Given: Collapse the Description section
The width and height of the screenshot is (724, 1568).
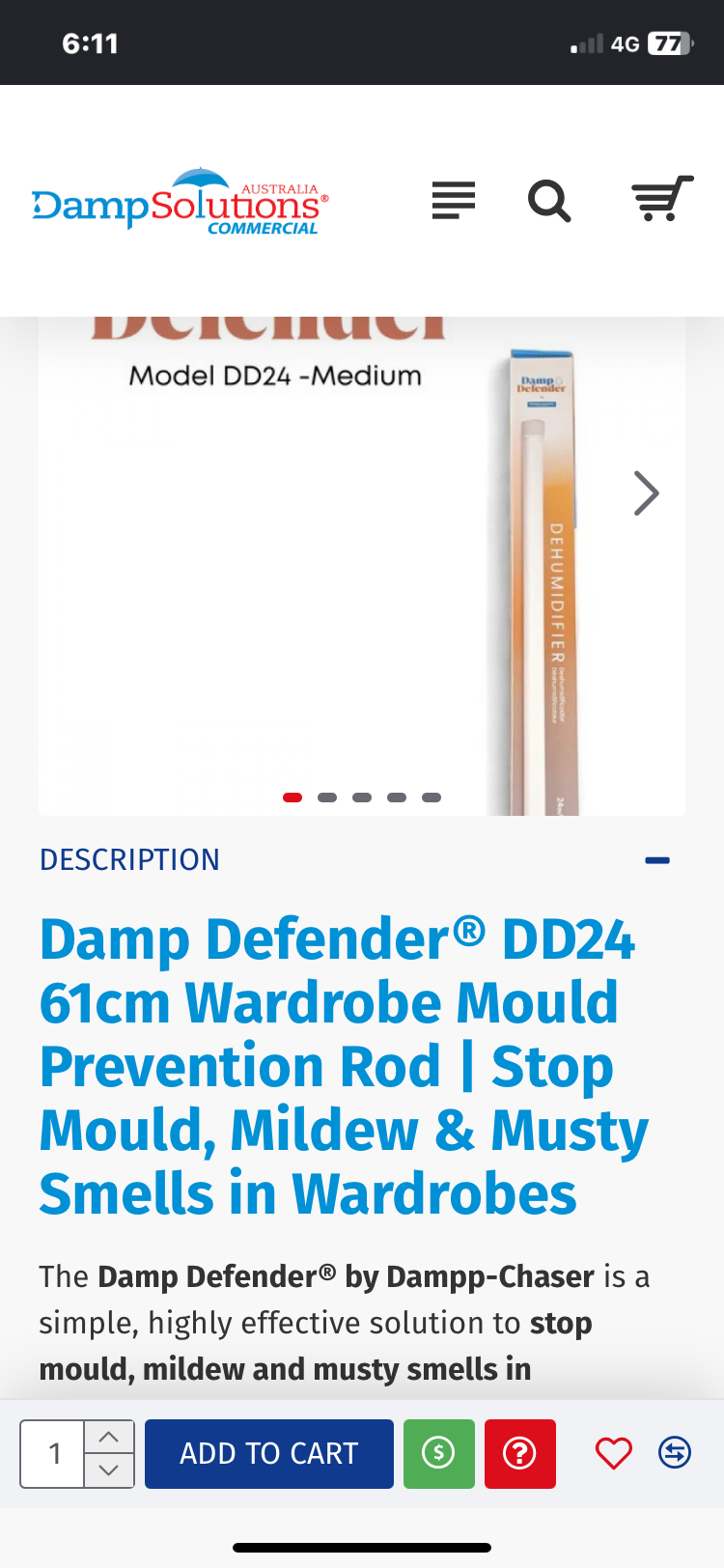Looking at the screenshot, I should pos(657,860).
